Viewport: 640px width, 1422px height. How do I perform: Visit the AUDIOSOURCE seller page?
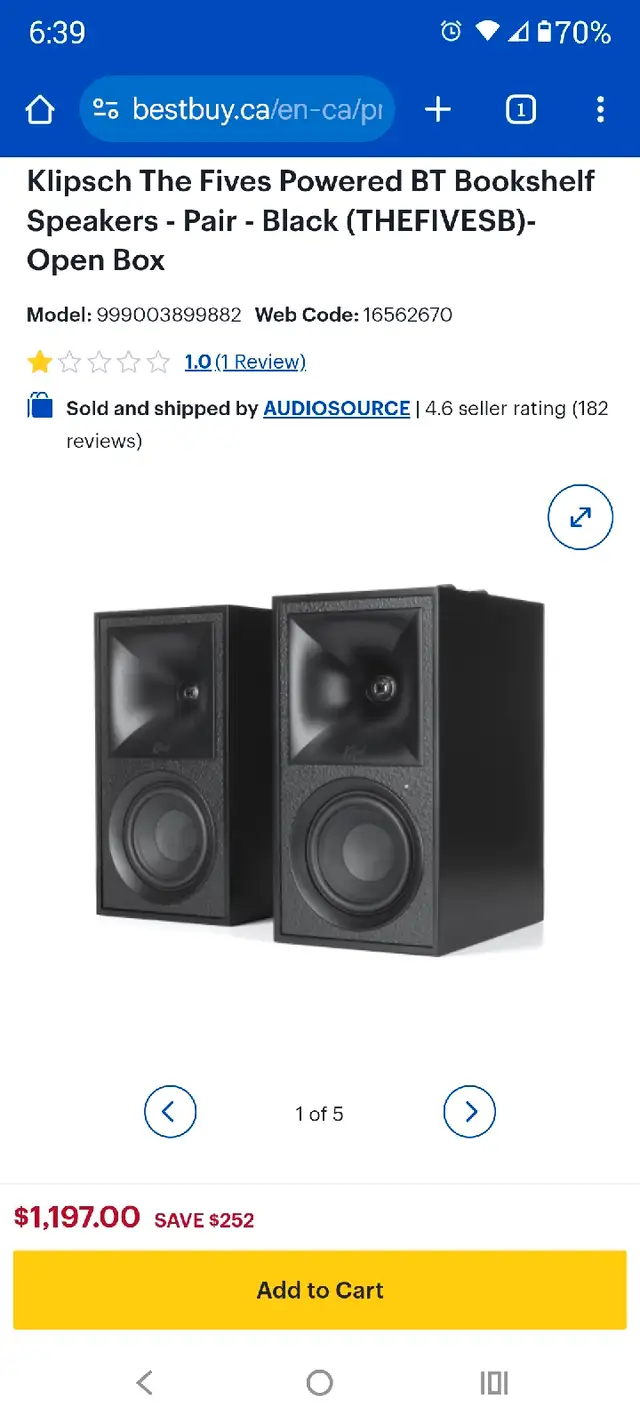tap(336, 408)
